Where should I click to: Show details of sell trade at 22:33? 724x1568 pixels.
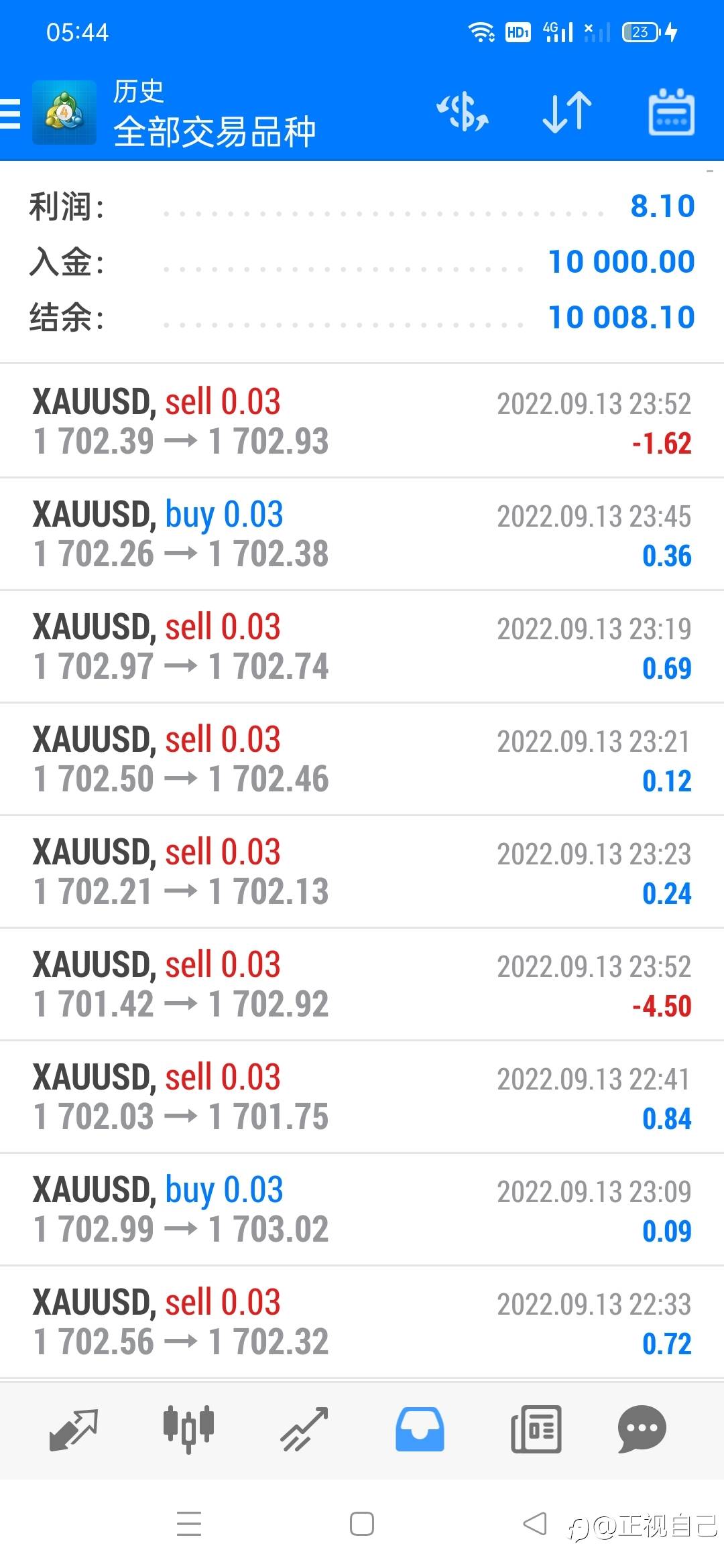pos(362,1322)
